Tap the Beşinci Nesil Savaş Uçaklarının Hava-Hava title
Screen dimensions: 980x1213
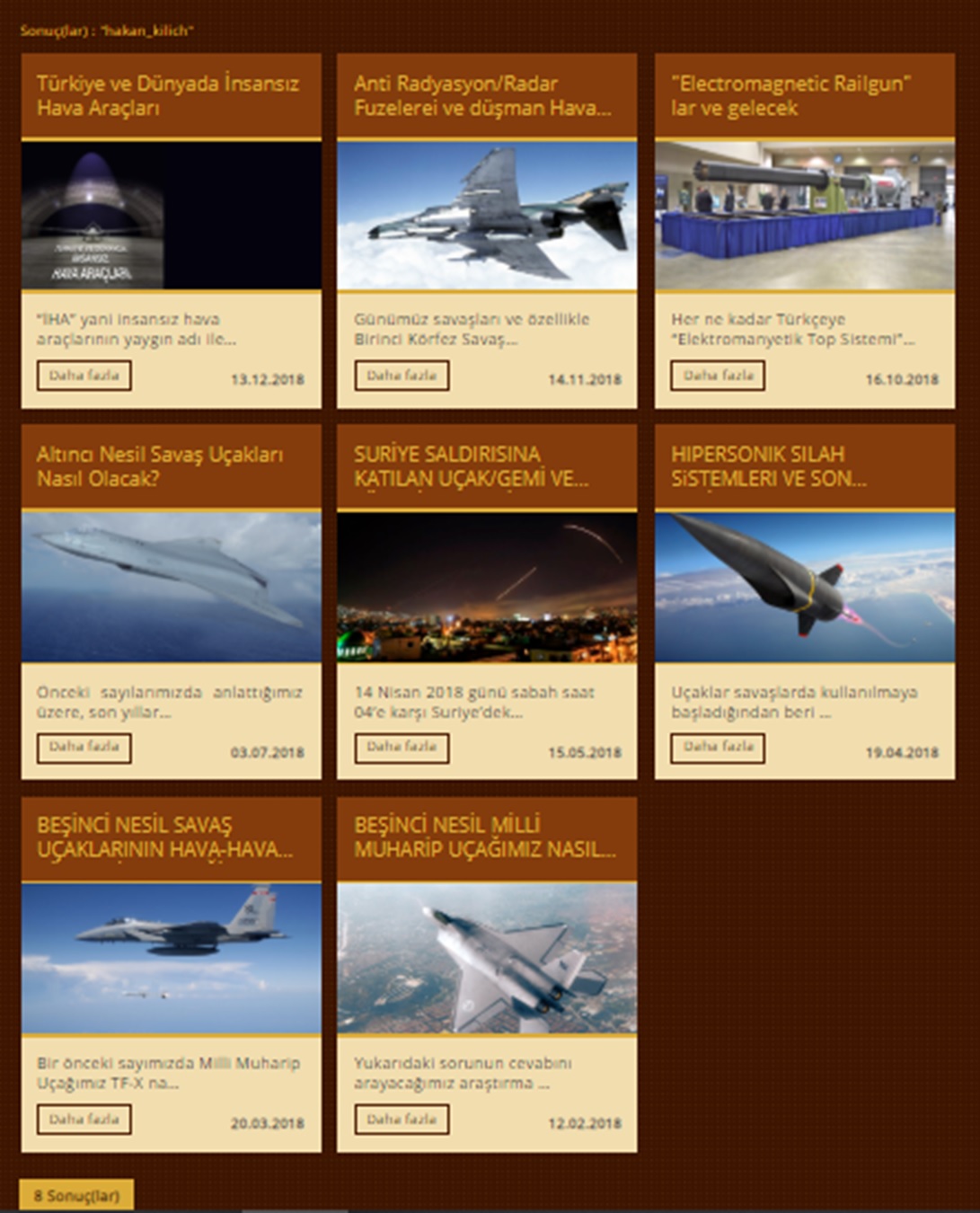tap(165, 837)
